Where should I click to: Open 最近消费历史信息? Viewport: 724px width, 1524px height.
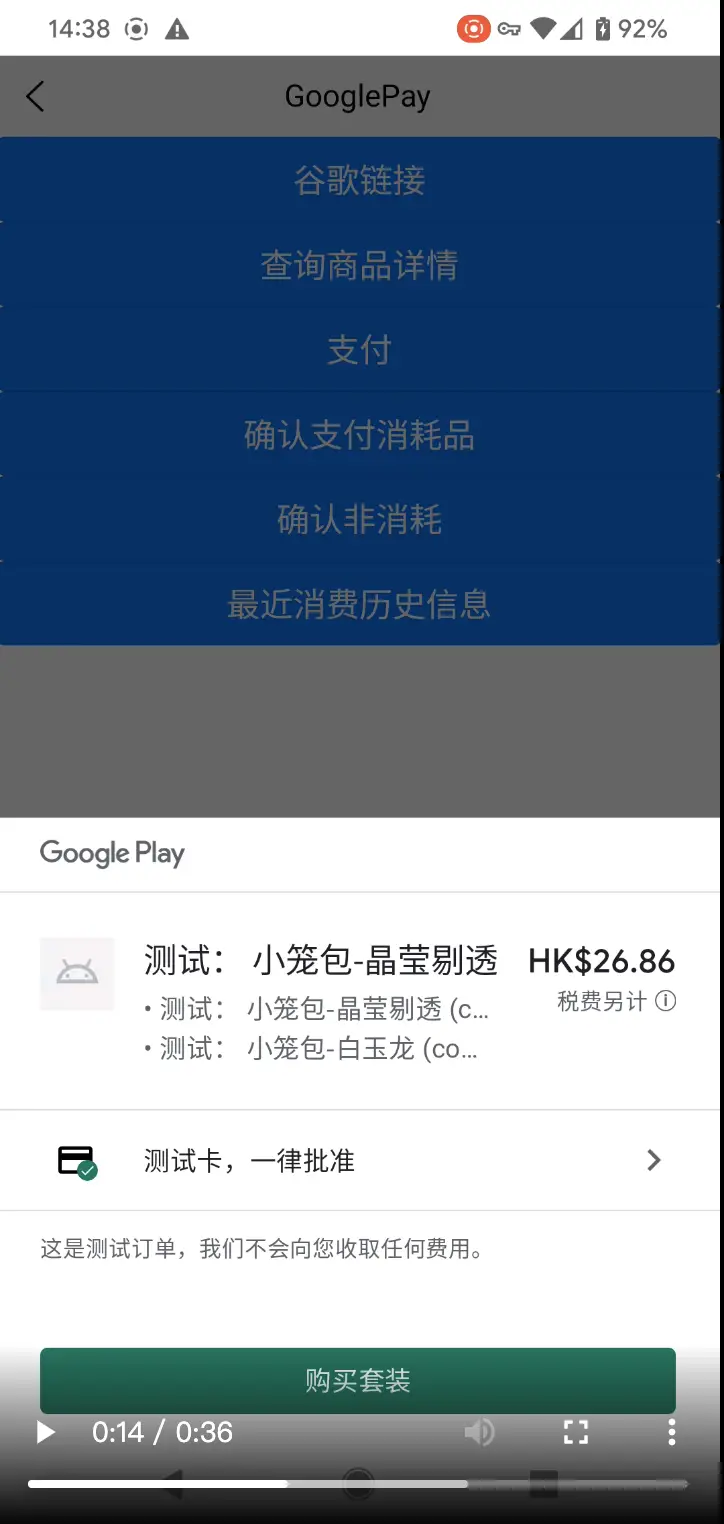(x=360, y=604)
